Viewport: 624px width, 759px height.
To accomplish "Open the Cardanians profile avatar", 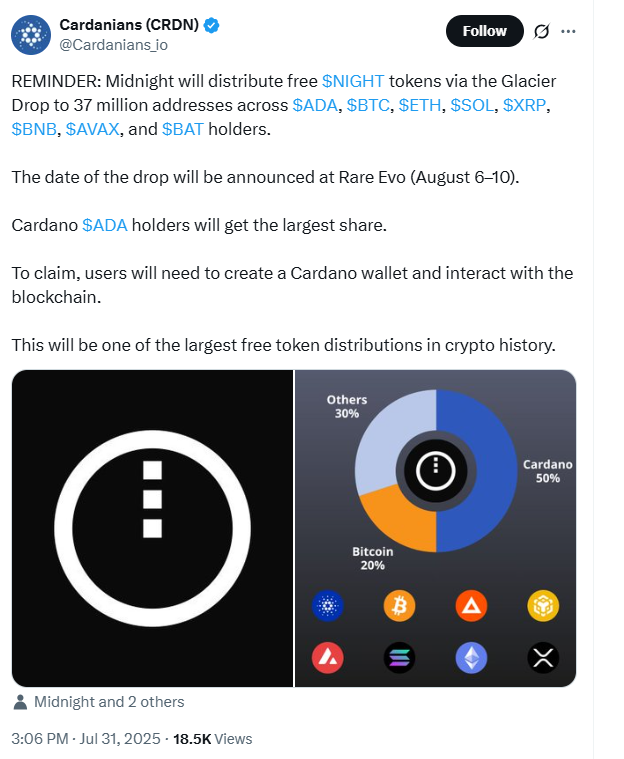I will (x=31, y=35).
